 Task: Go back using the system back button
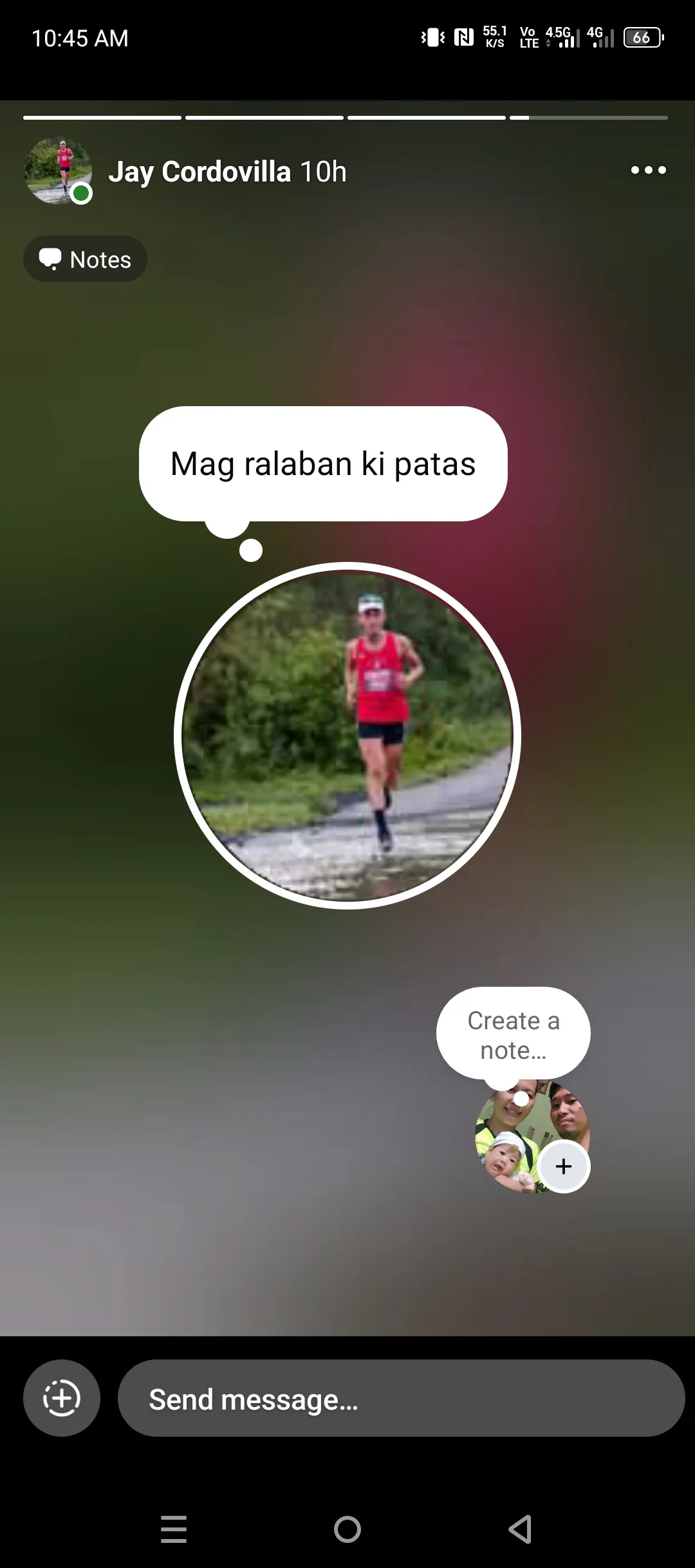point(520,1529)
